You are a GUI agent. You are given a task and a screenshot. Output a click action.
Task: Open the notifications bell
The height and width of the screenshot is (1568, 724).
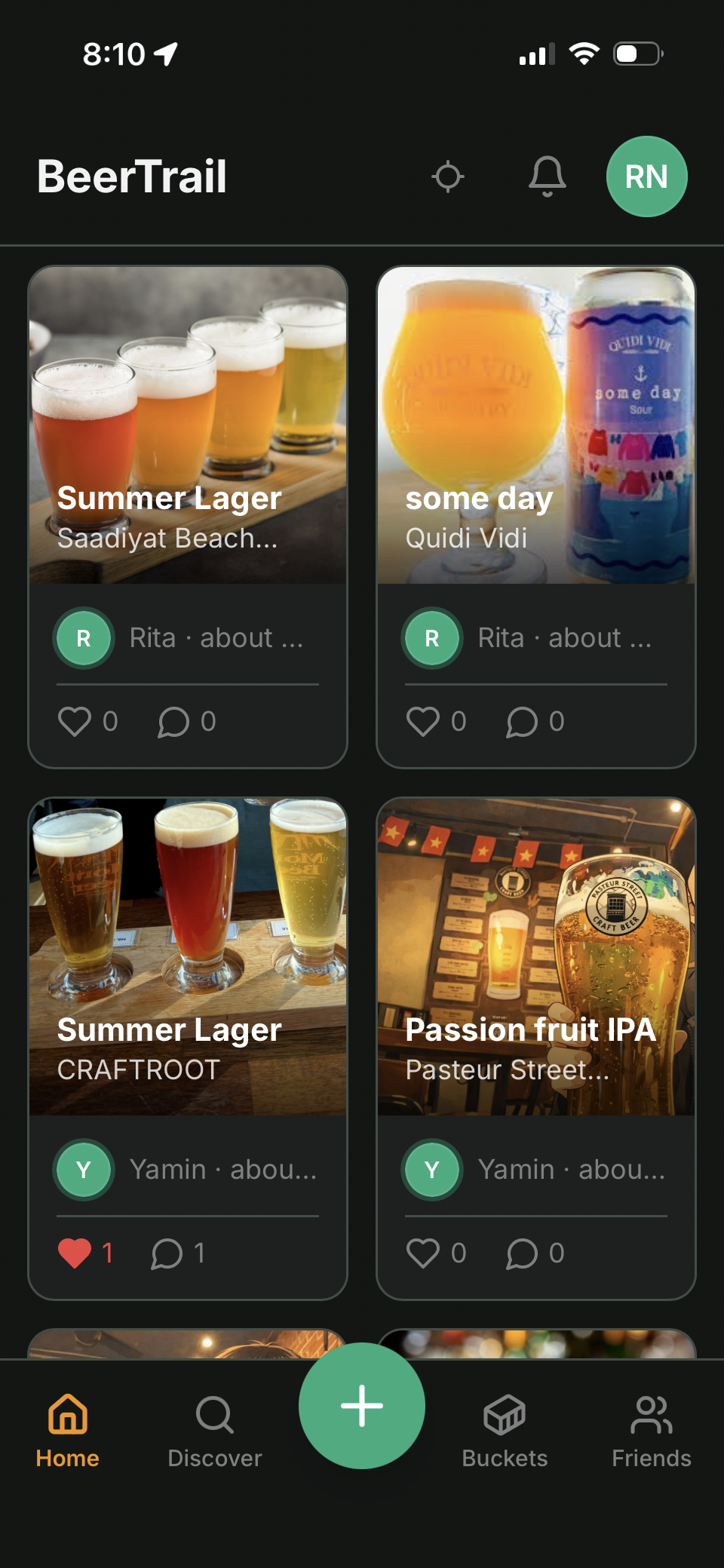point(547,176)
